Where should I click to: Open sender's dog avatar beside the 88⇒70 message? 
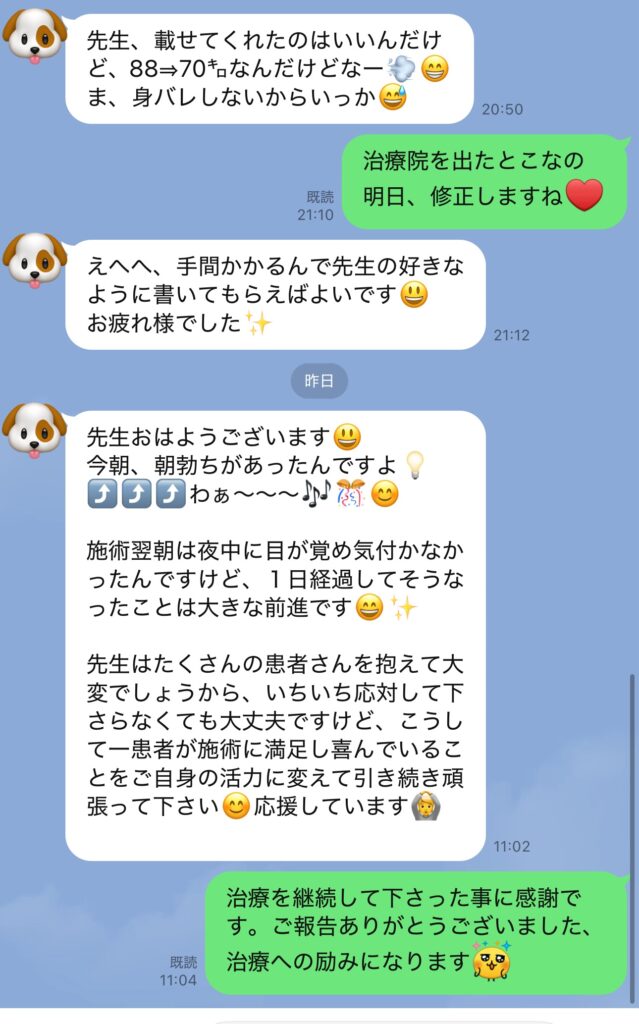(x=34, y=34)
